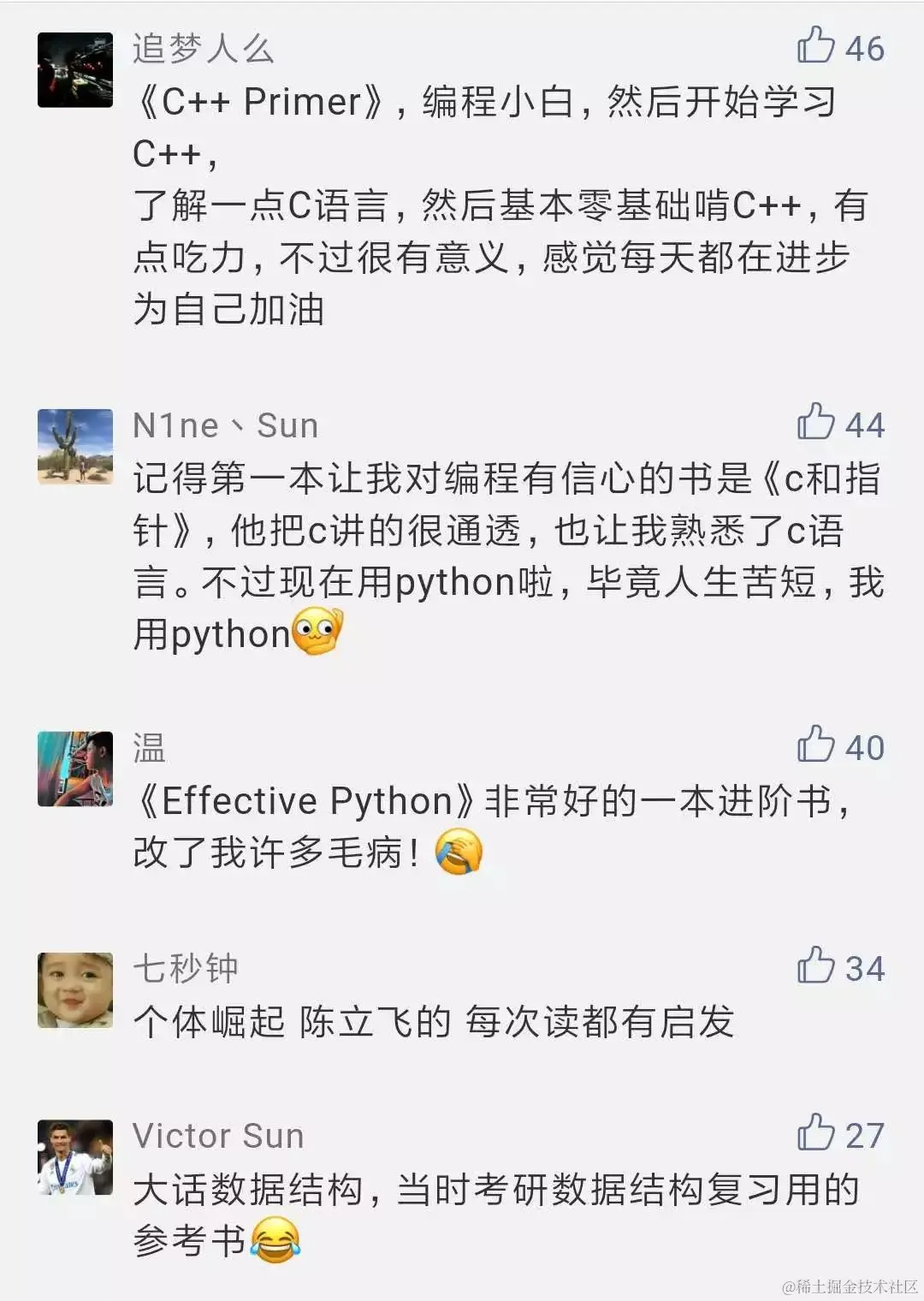924x1301 pixels.
Task: Tap the avatar of user 温
Action: tap(75, 769)
